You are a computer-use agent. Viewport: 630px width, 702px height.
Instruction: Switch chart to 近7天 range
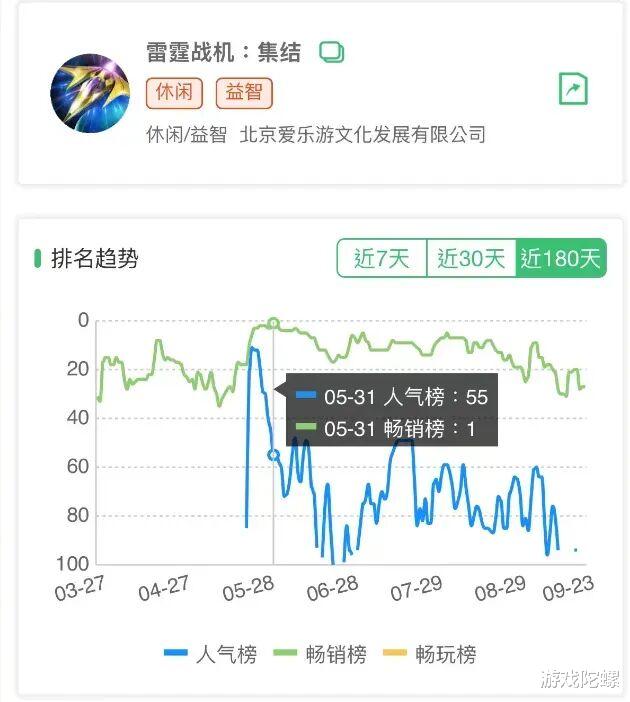pos(381,258)
